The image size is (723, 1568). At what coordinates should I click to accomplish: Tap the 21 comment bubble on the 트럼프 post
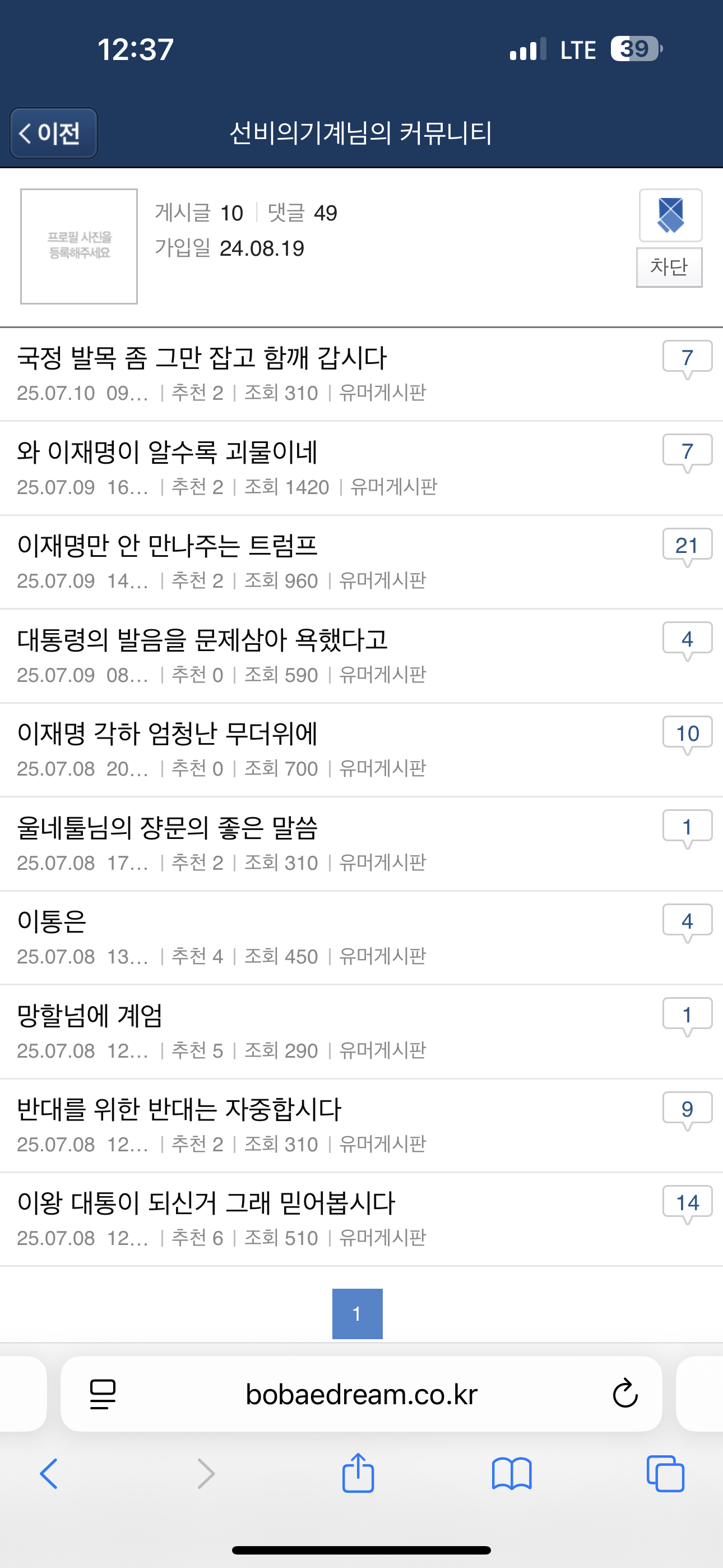pos(688,546)
